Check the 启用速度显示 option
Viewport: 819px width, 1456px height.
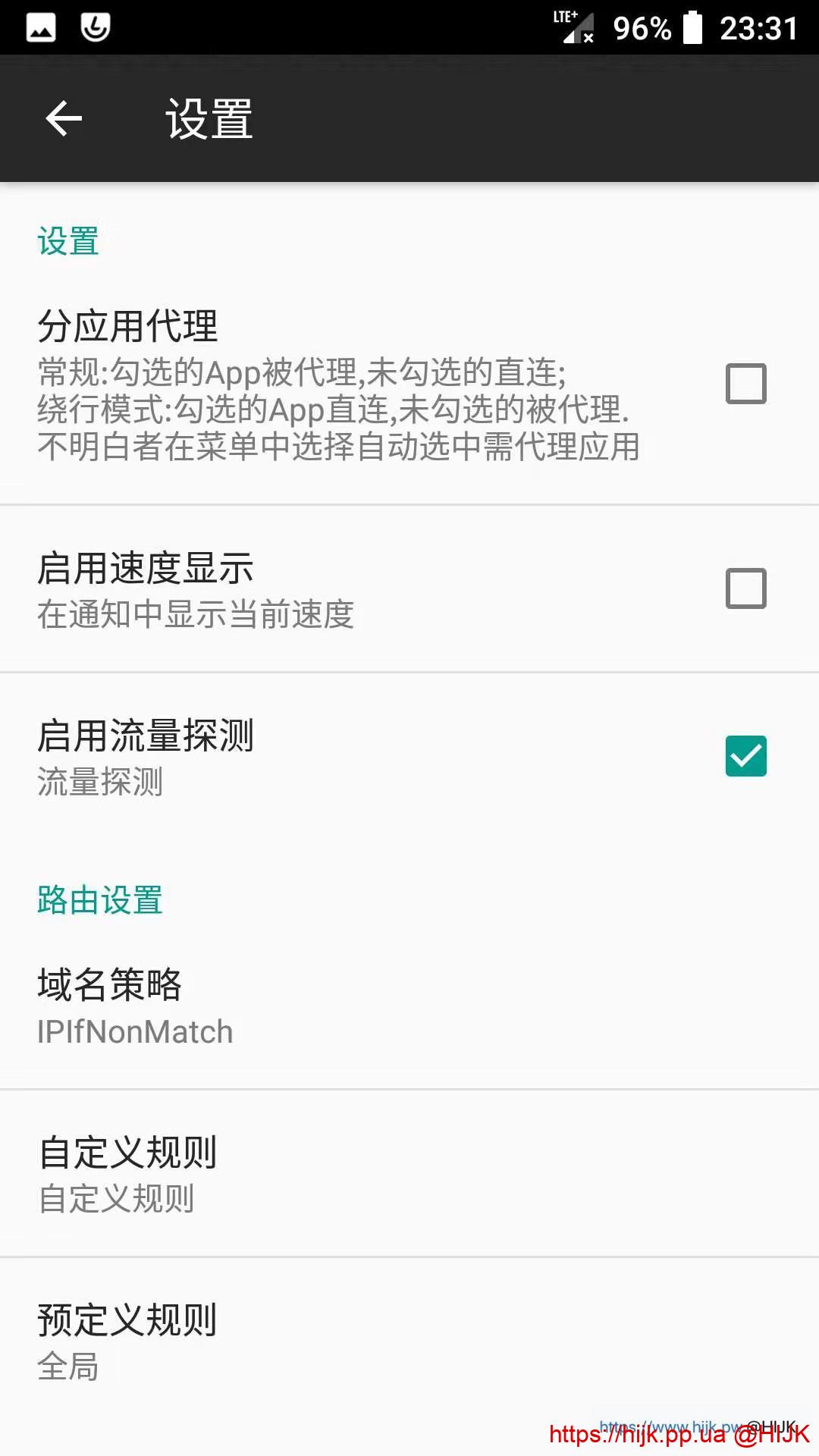[x=745, y=588]
